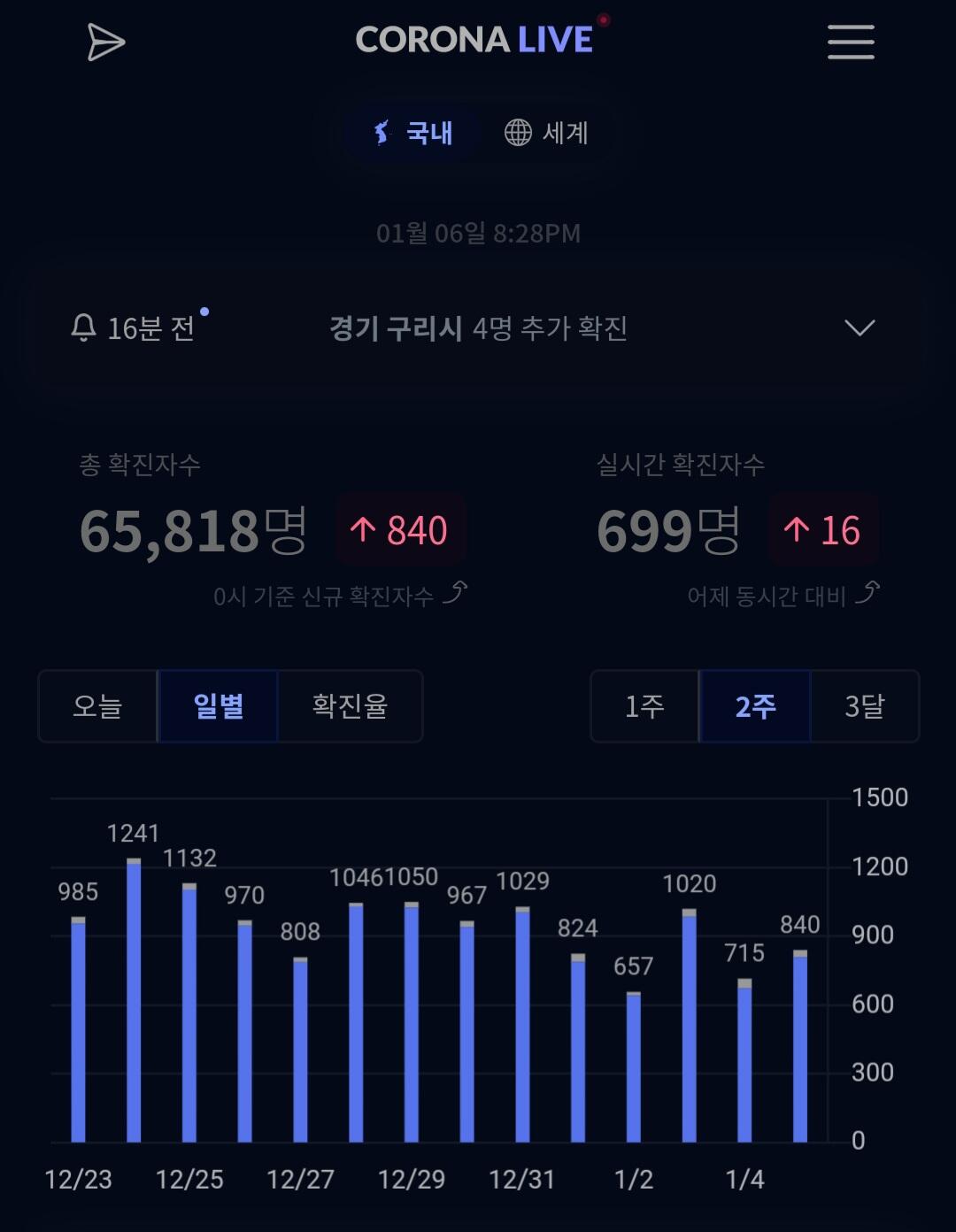Viewport: 956px width, 1232px height.
Task: Change chart range to 3달
Action: pos(865,706)
